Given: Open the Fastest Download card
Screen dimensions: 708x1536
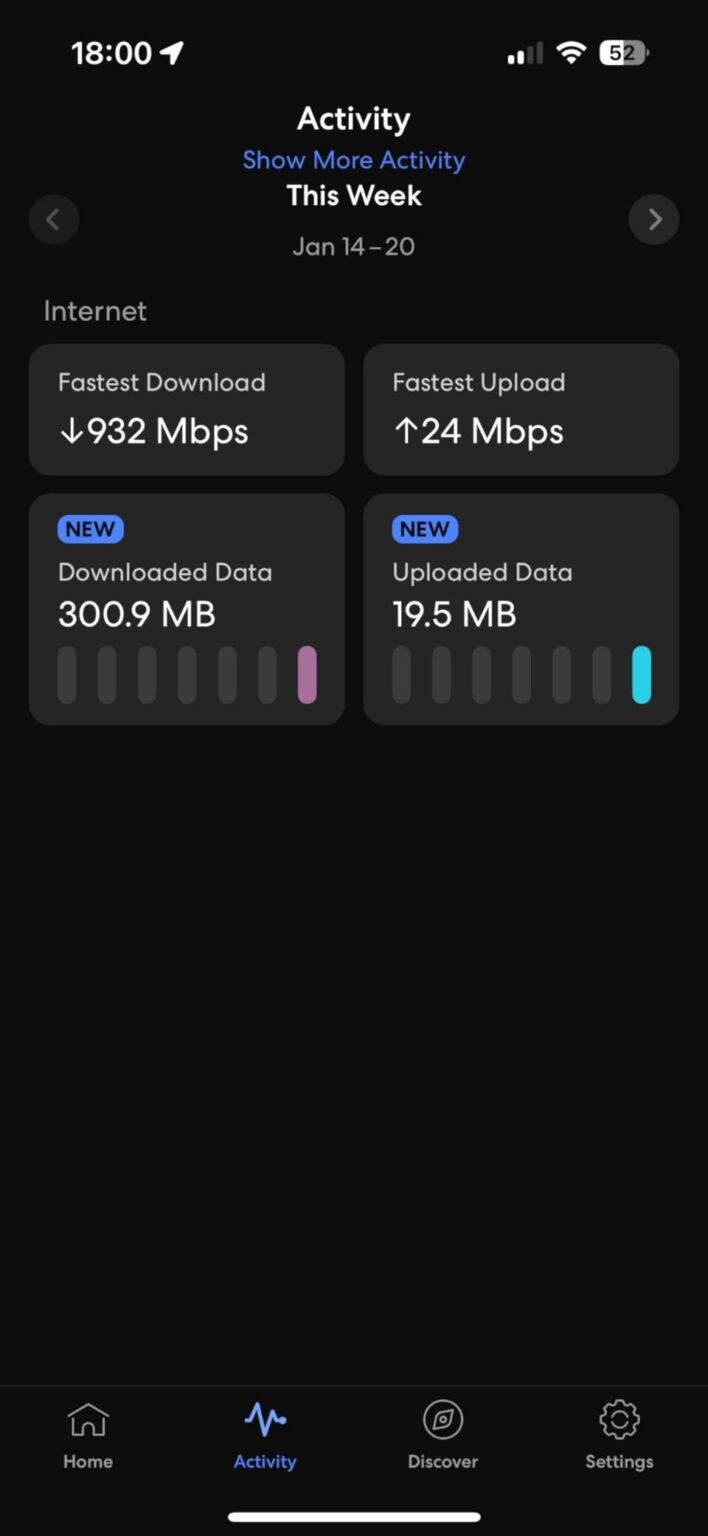Looking at the screenshot, I should pyautogui.click(x=187, y=409).
